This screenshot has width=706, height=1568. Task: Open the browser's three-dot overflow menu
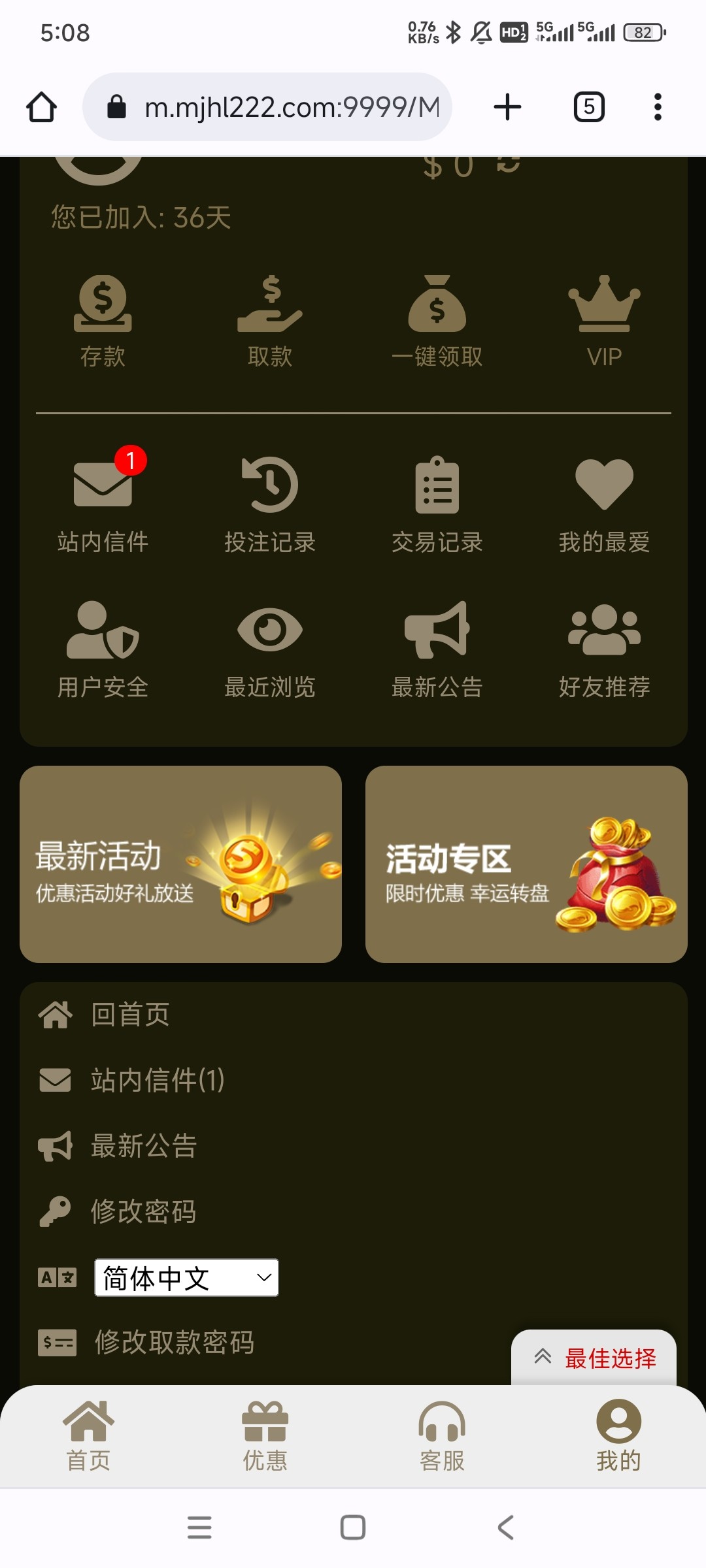pos(658,107)
